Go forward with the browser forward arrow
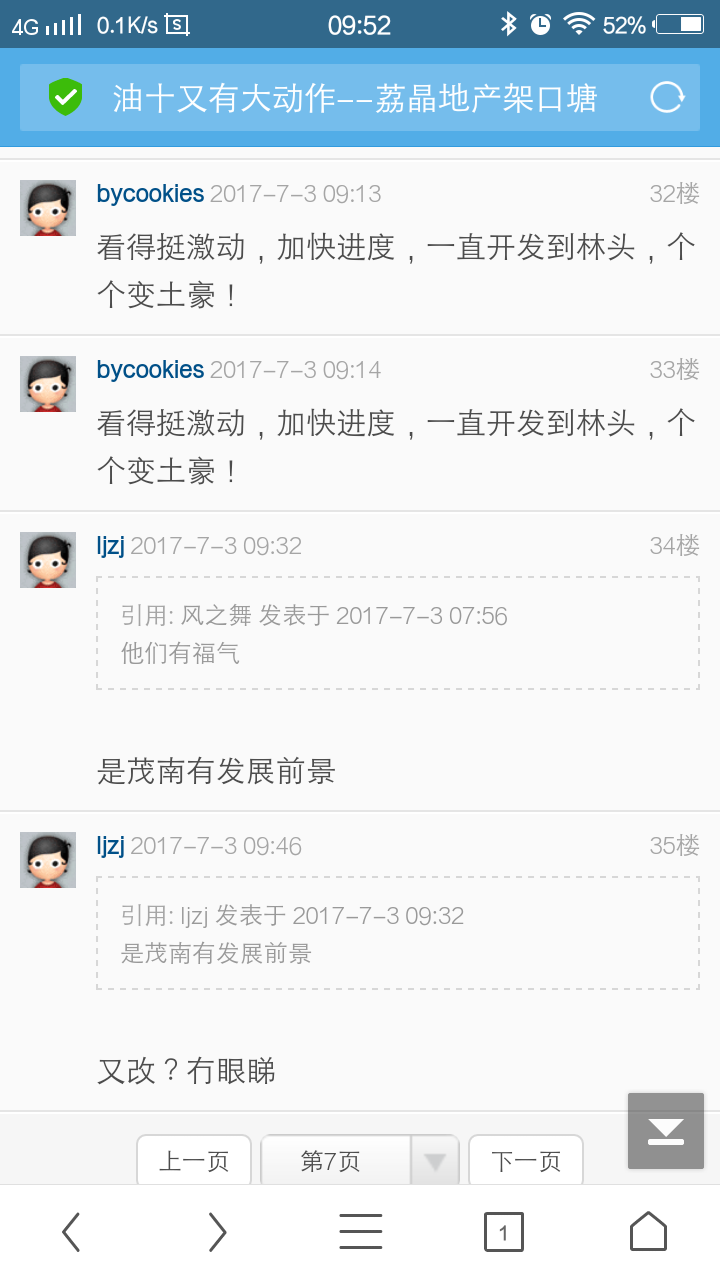Viewport: 720px width, 1280px height. 217,1232
